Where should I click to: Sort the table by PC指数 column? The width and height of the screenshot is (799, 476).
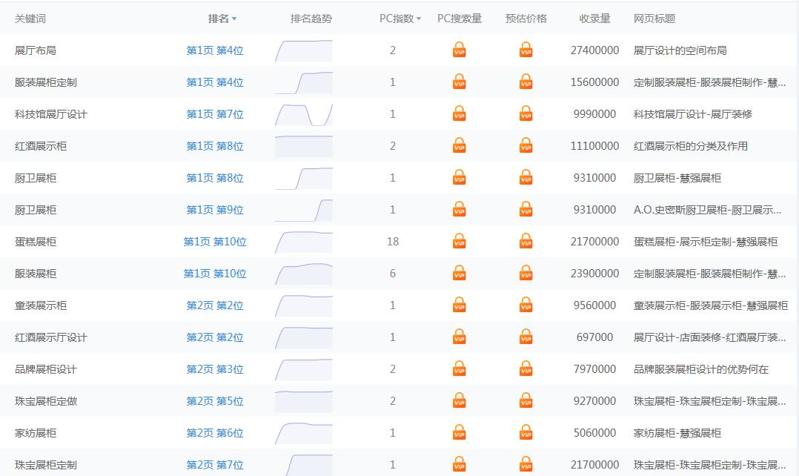click(x=400, y=18)
